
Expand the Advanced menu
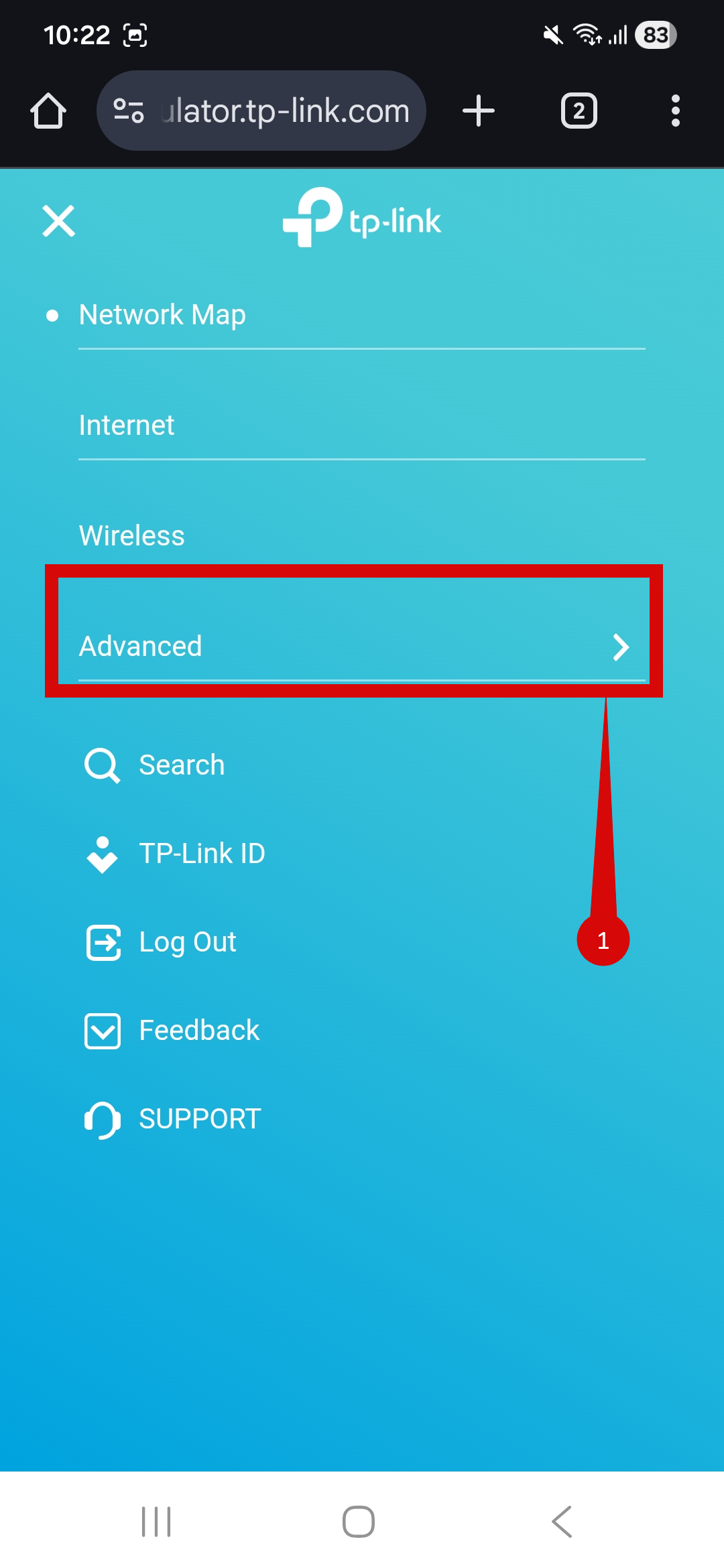[354, 647]
